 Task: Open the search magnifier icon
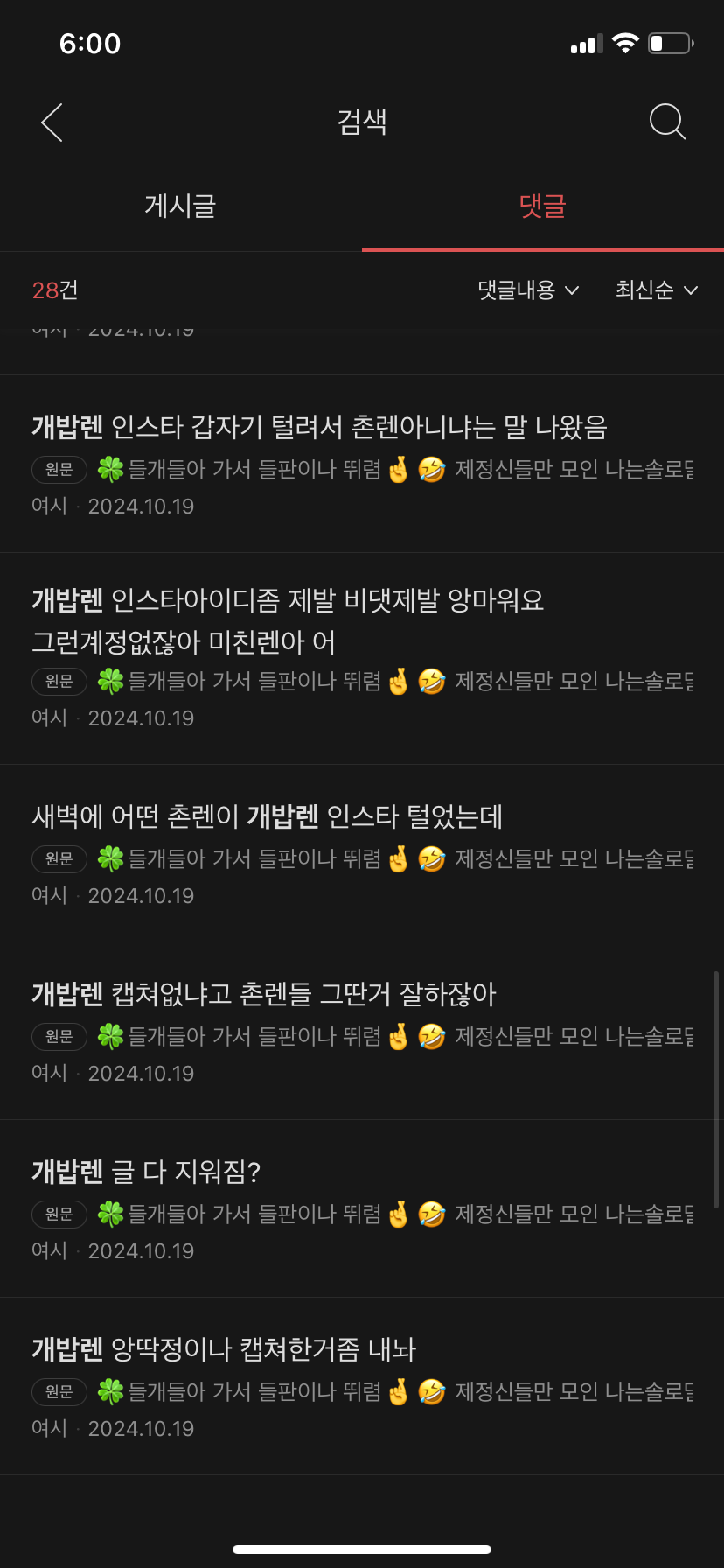(x=667, y=122)
